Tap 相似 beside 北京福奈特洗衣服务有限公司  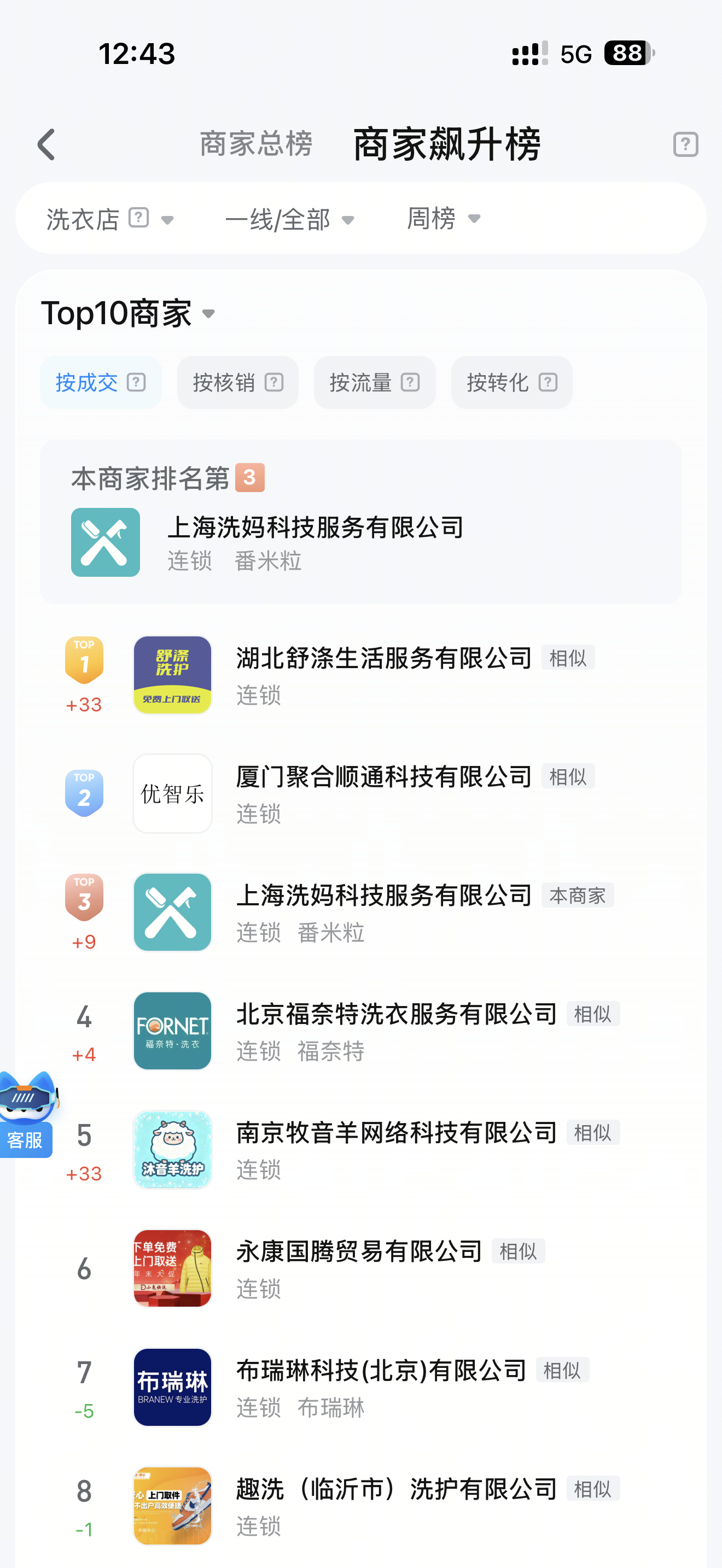[x=593, y=1014]
